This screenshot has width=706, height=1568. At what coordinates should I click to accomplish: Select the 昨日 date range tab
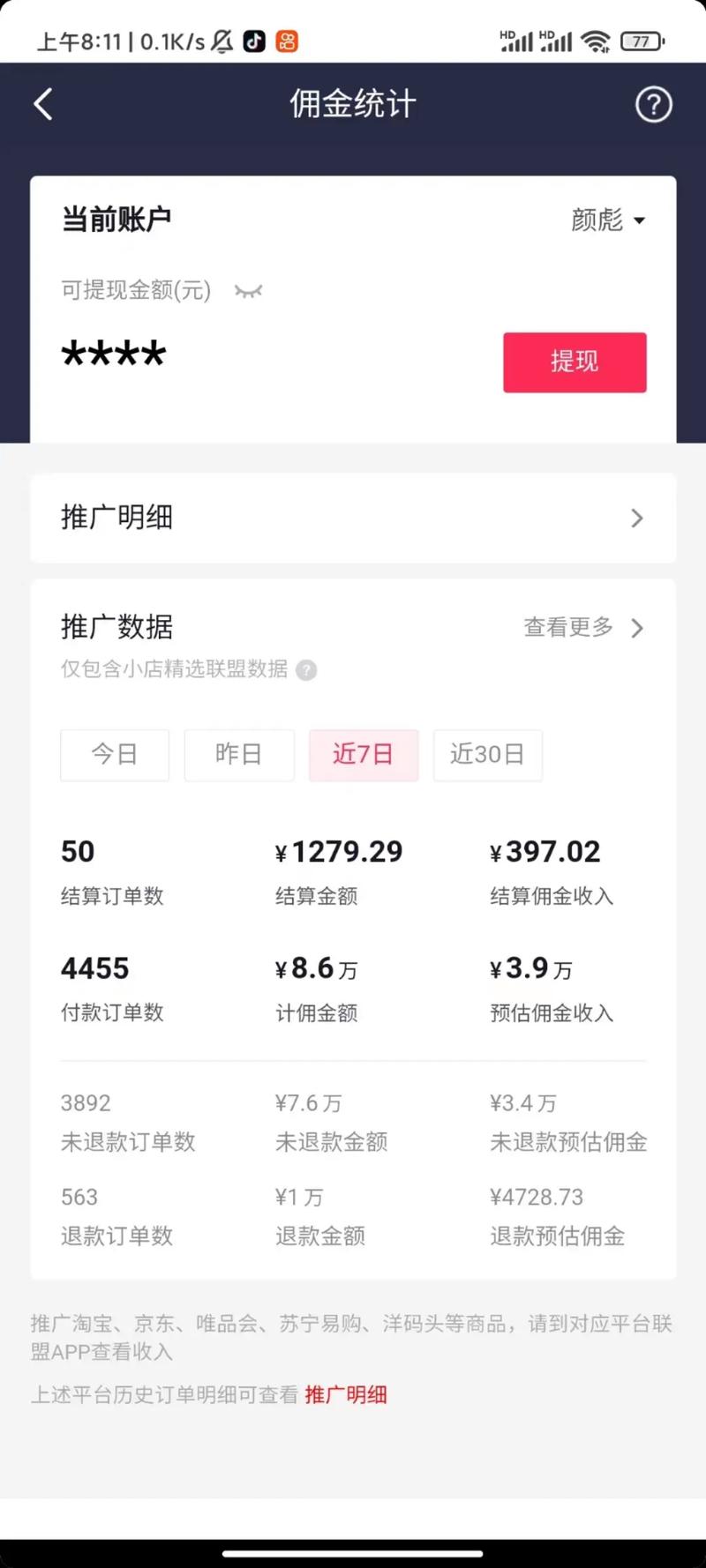click(x=238, y=755)
